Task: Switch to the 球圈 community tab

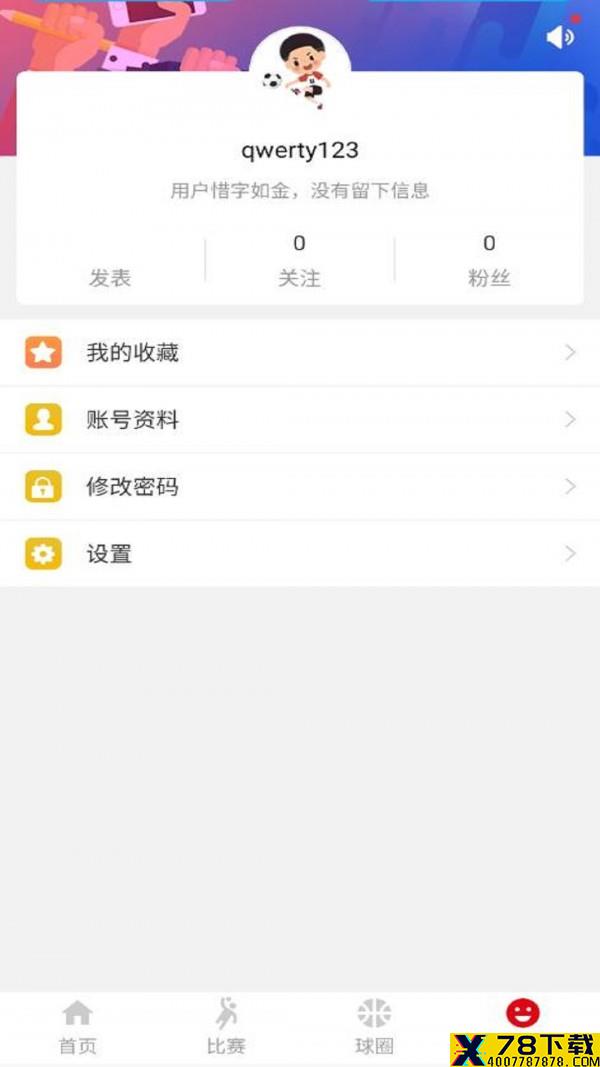Action: (x=375, y=1026)
